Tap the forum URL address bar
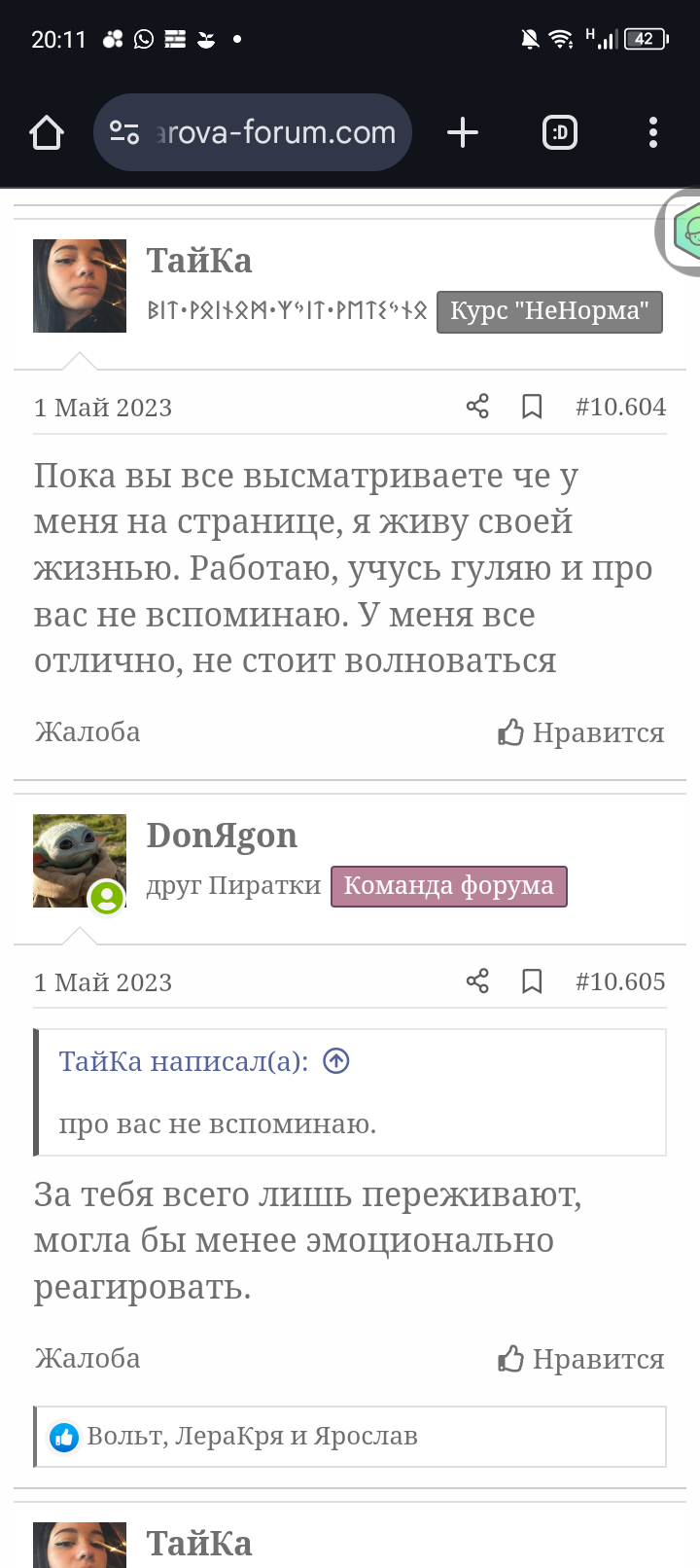Screen dimensions: 700x1568 (x=253, y=132)
